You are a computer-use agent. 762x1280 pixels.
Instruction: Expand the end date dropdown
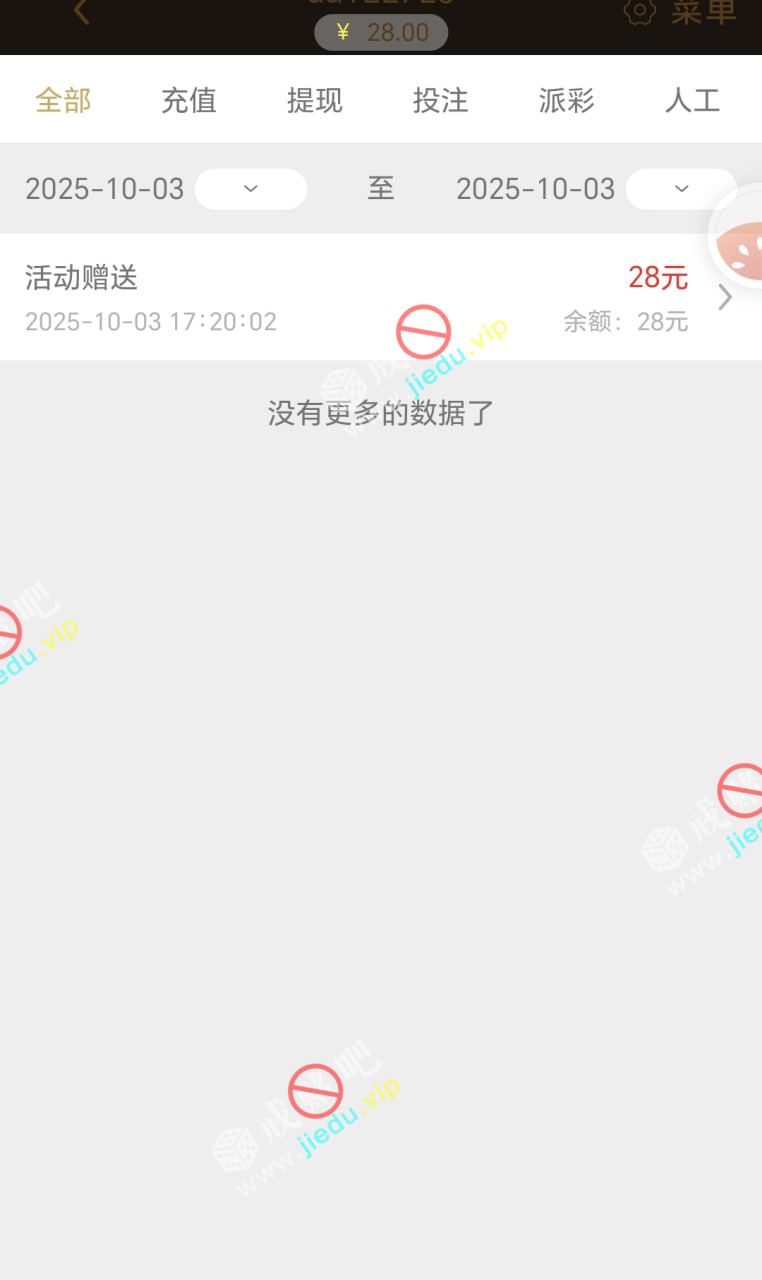(x=681, y=189)
